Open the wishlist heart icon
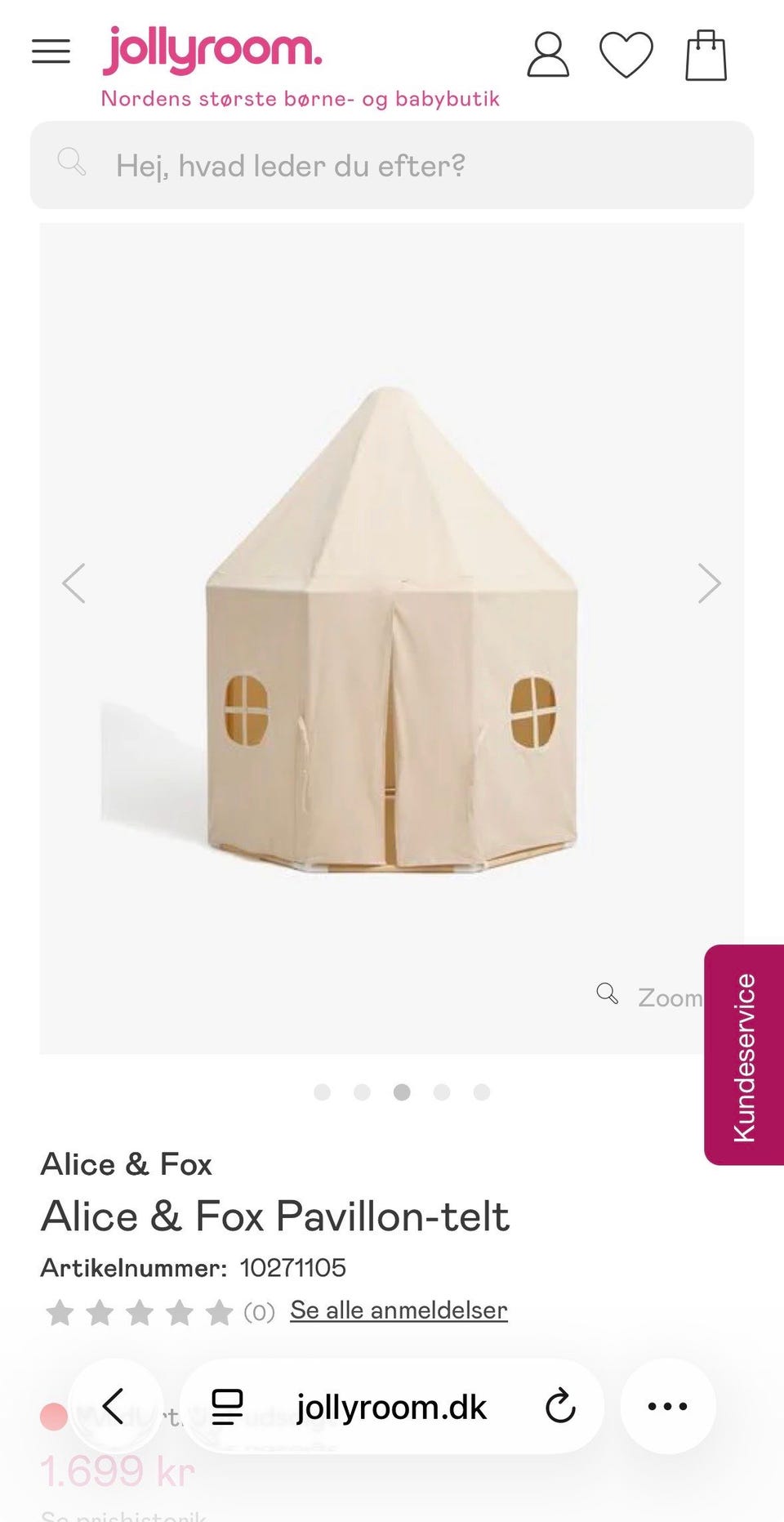Screen dimensions: 784x1522 click(x=626, y=55)
